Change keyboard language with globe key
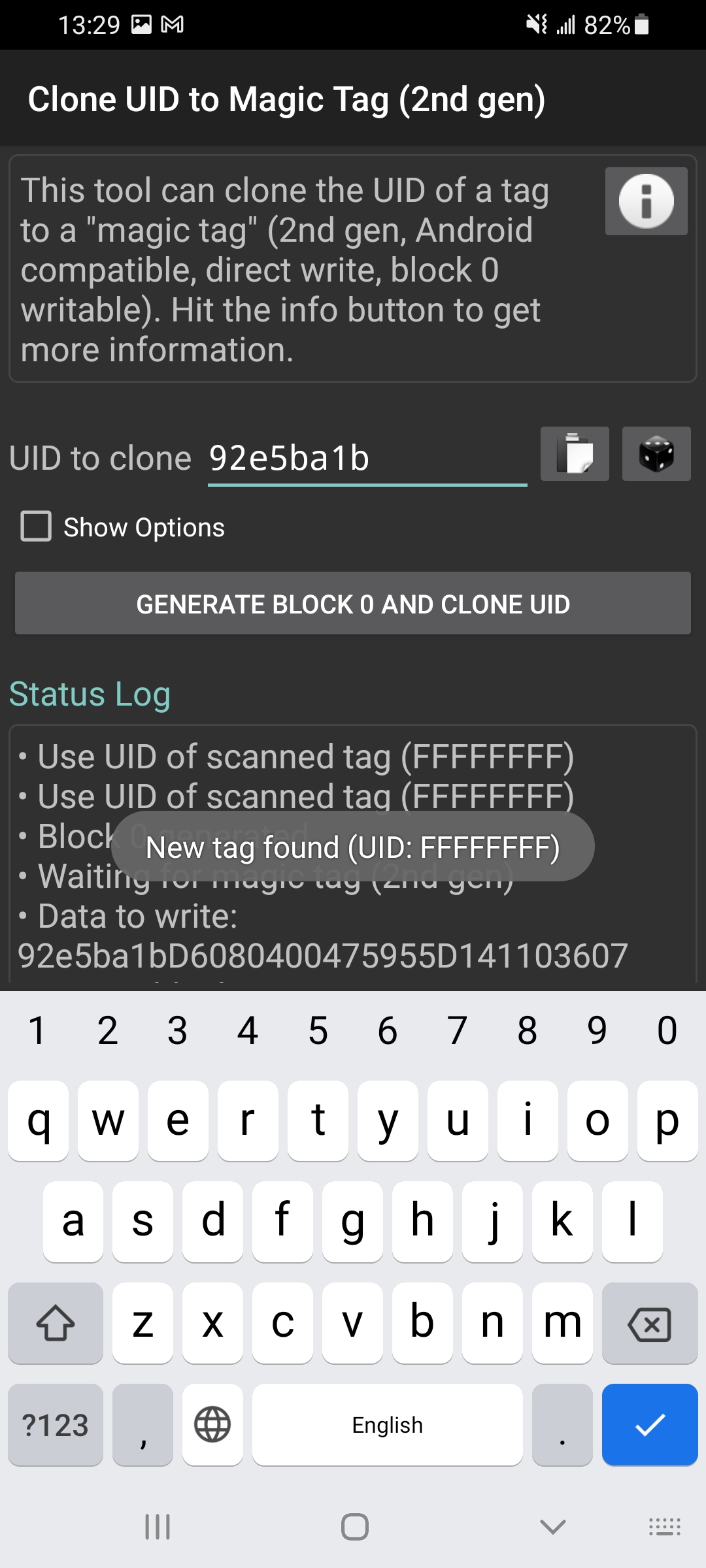 click(x=212, y=1424)
